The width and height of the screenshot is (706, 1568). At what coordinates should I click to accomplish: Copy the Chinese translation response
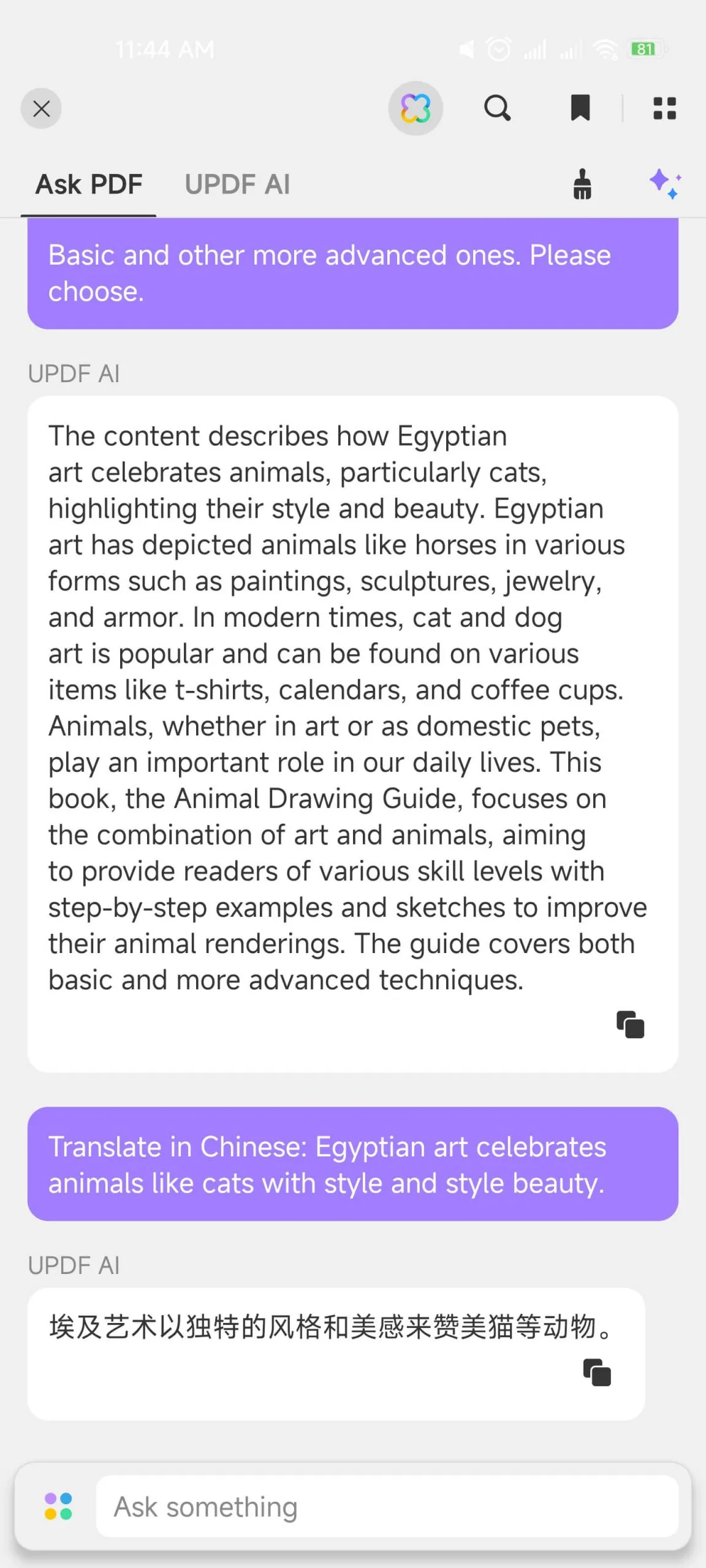pyautogui.click(x=598, y=1373)
